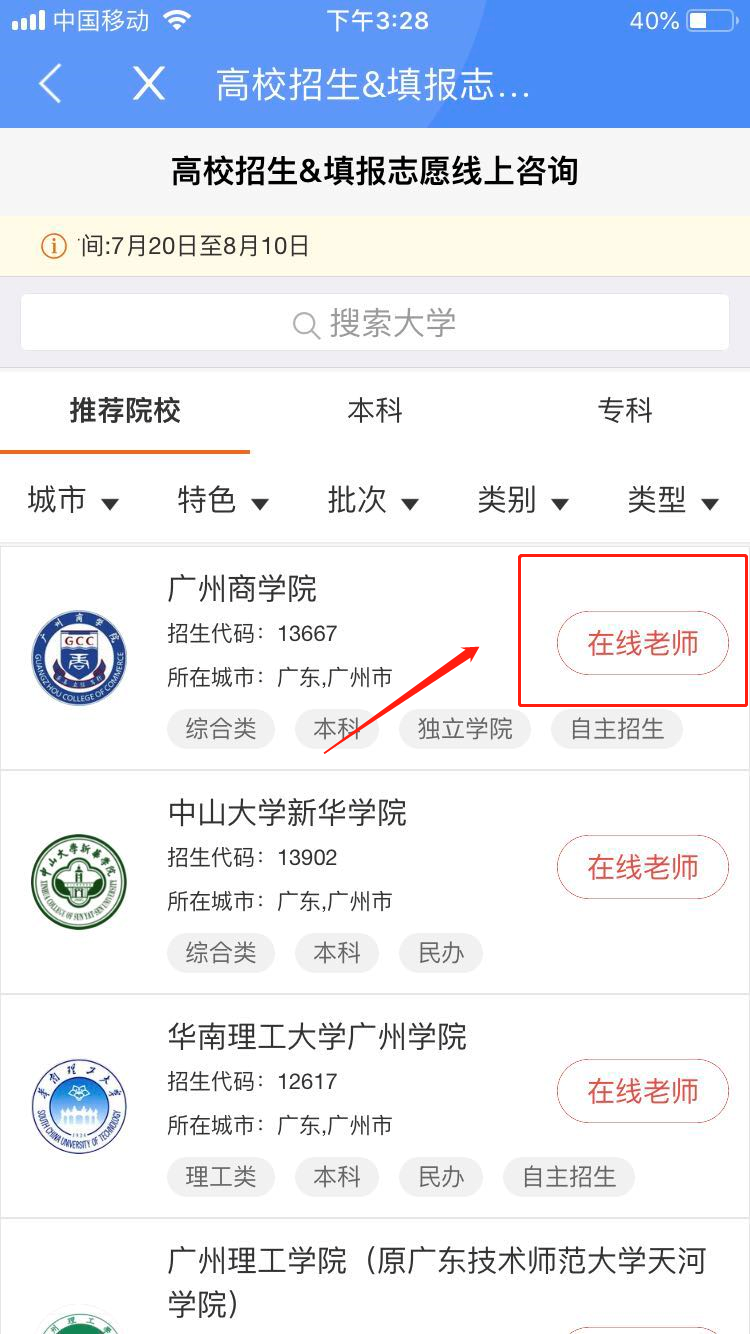The height and width of the screenshot is (1334, 750).
Task: Tap 在线老师 for 广州商学院
Action: tap(642, 643)
